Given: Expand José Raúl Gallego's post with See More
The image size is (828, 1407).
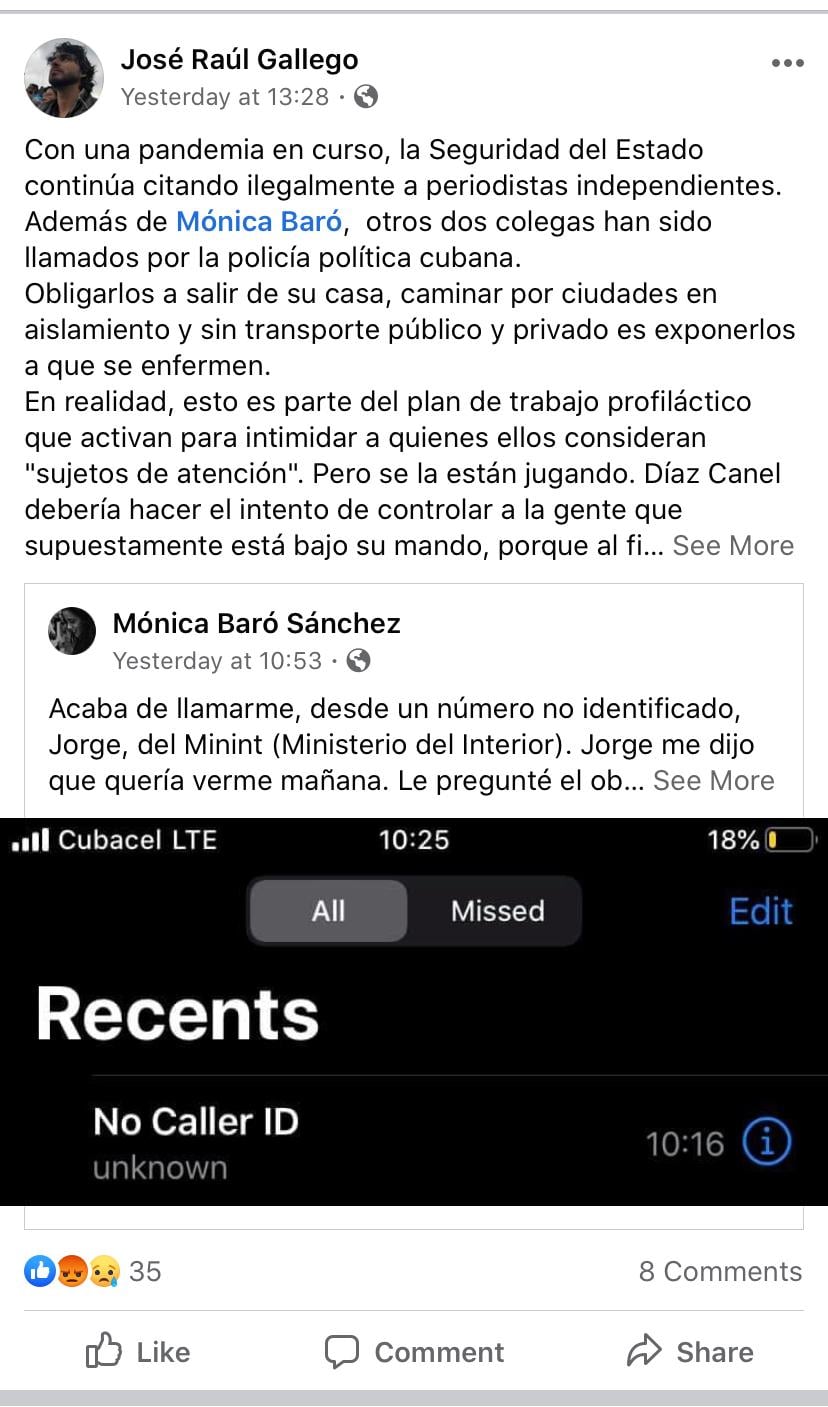Looking at the screenshot, I should [733, 546].
